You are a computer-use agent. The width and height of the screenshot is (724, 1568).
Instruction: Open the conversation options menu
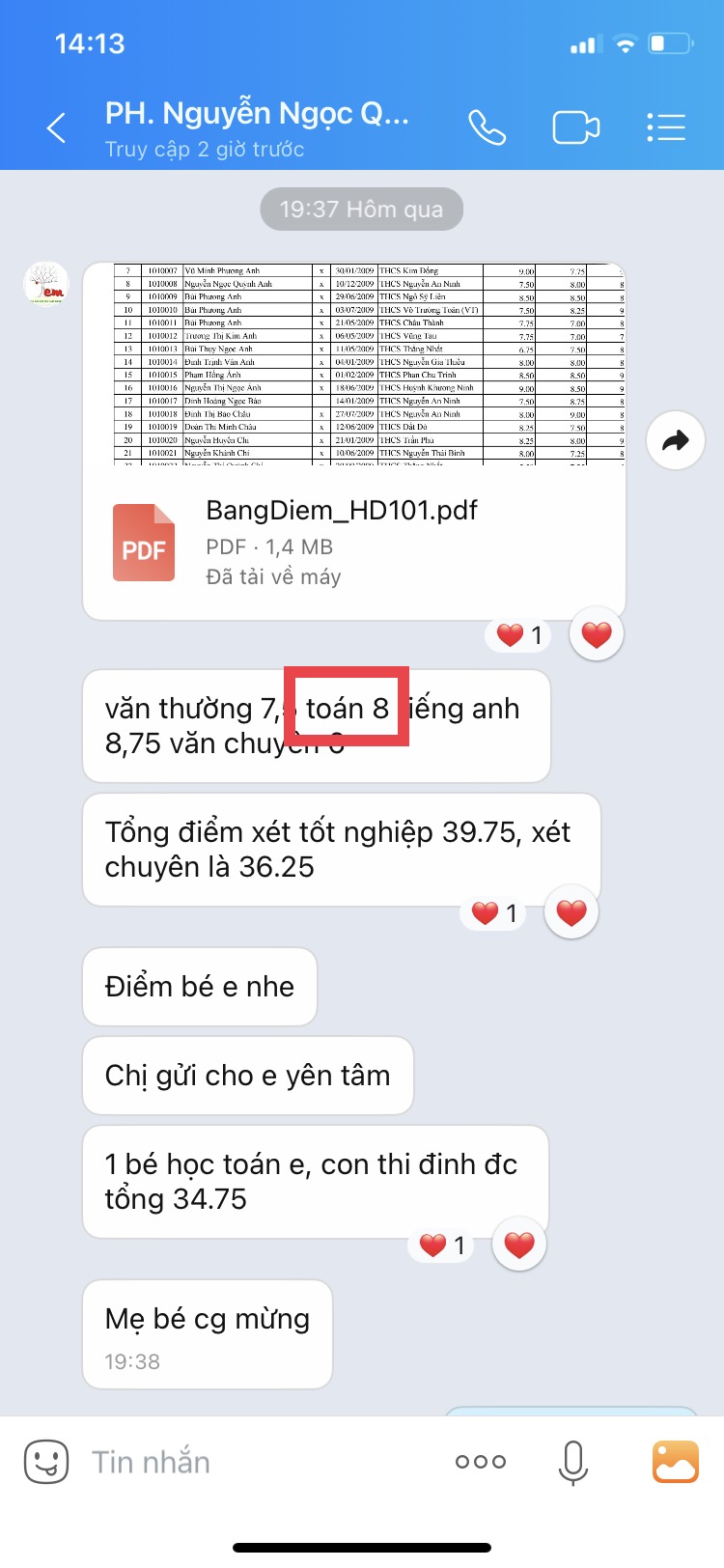click(666, 127)
